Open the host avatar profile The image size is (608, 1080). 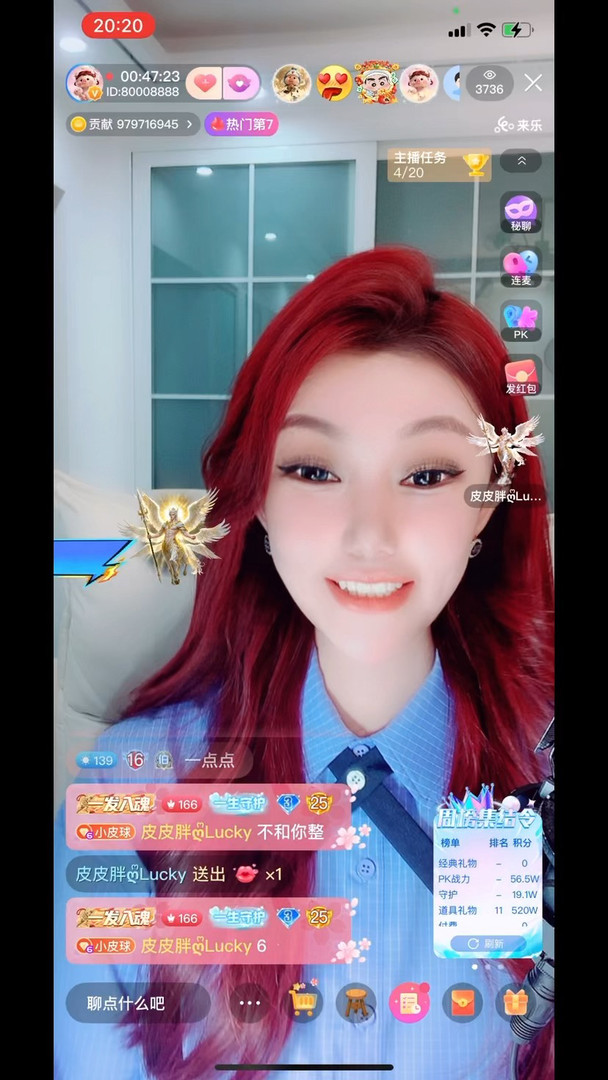pos(85,83)
